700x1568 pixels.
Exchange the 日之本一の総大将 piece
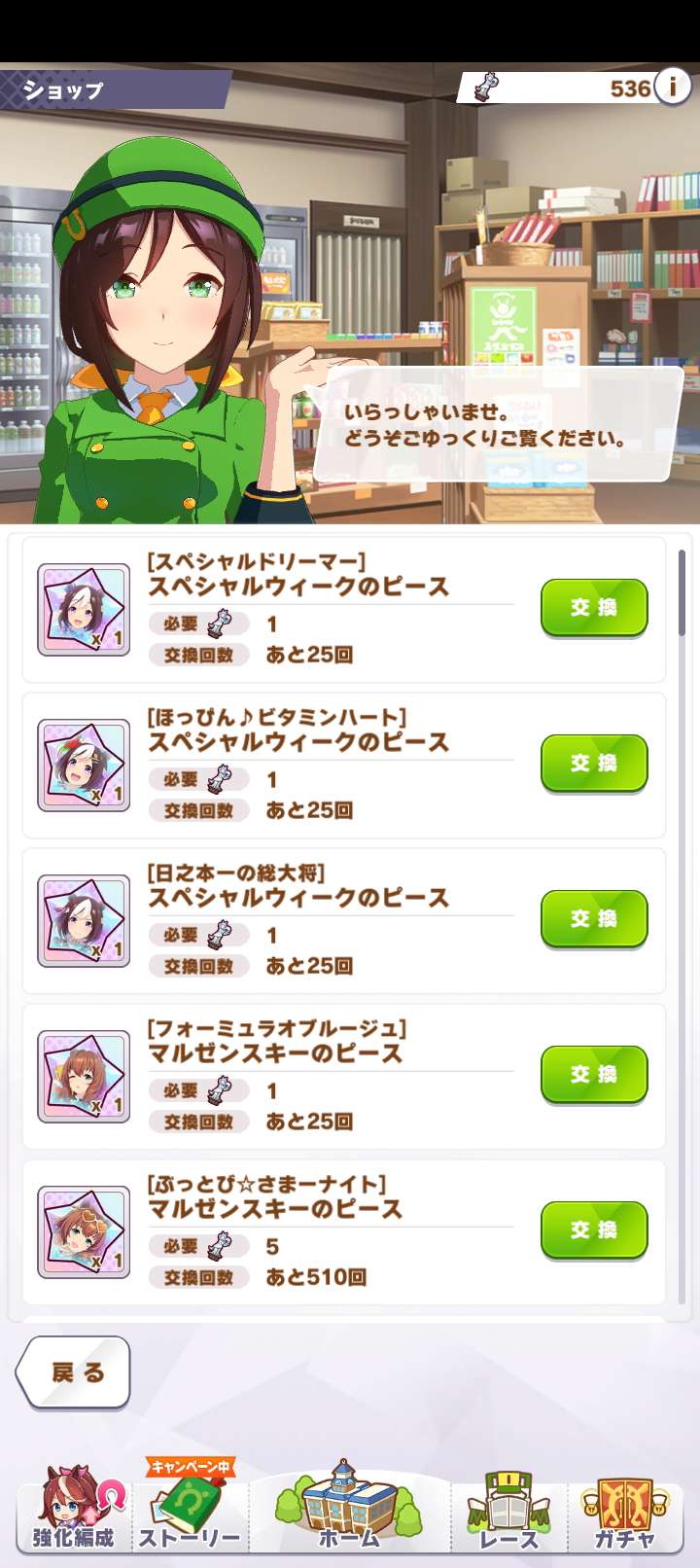pyautogui.click(x=594, y=918)
